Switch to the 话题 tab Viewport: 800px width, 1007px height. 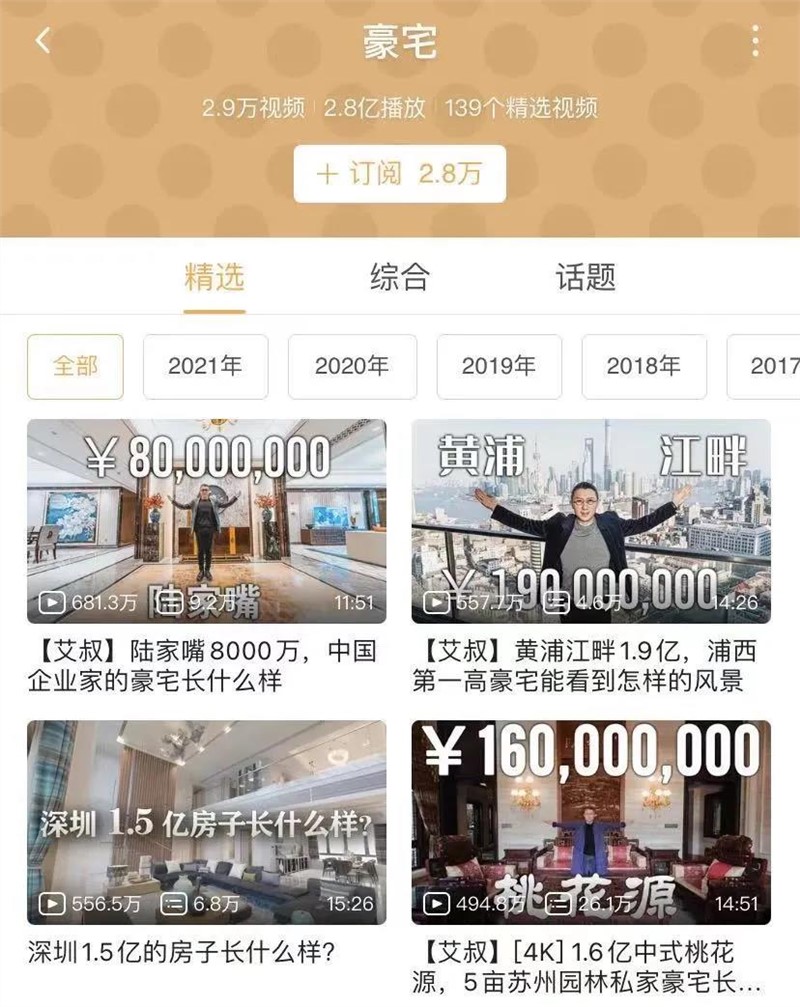[585, 277]
